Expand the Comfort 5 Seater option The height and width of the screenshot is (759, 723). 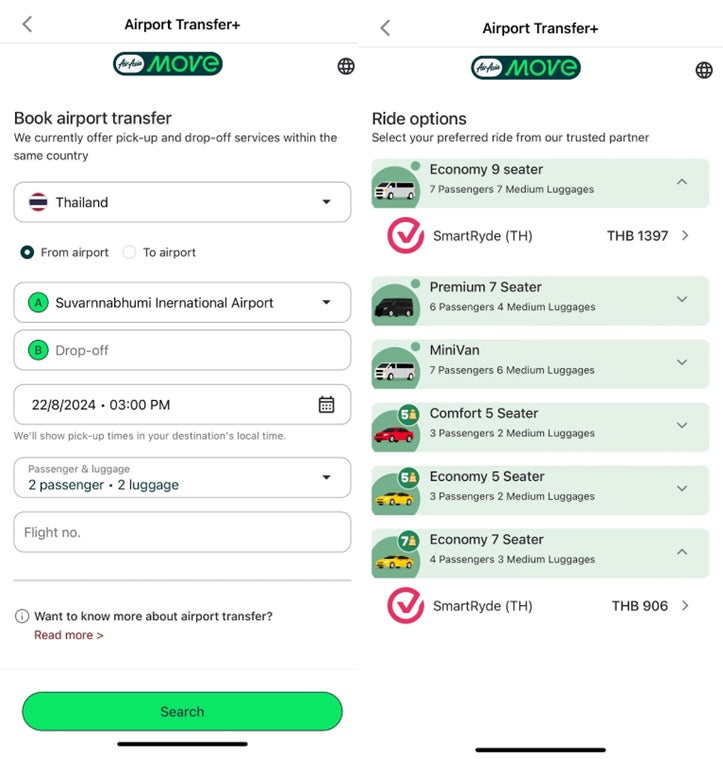pyautogui.click(x=540, y=427)
